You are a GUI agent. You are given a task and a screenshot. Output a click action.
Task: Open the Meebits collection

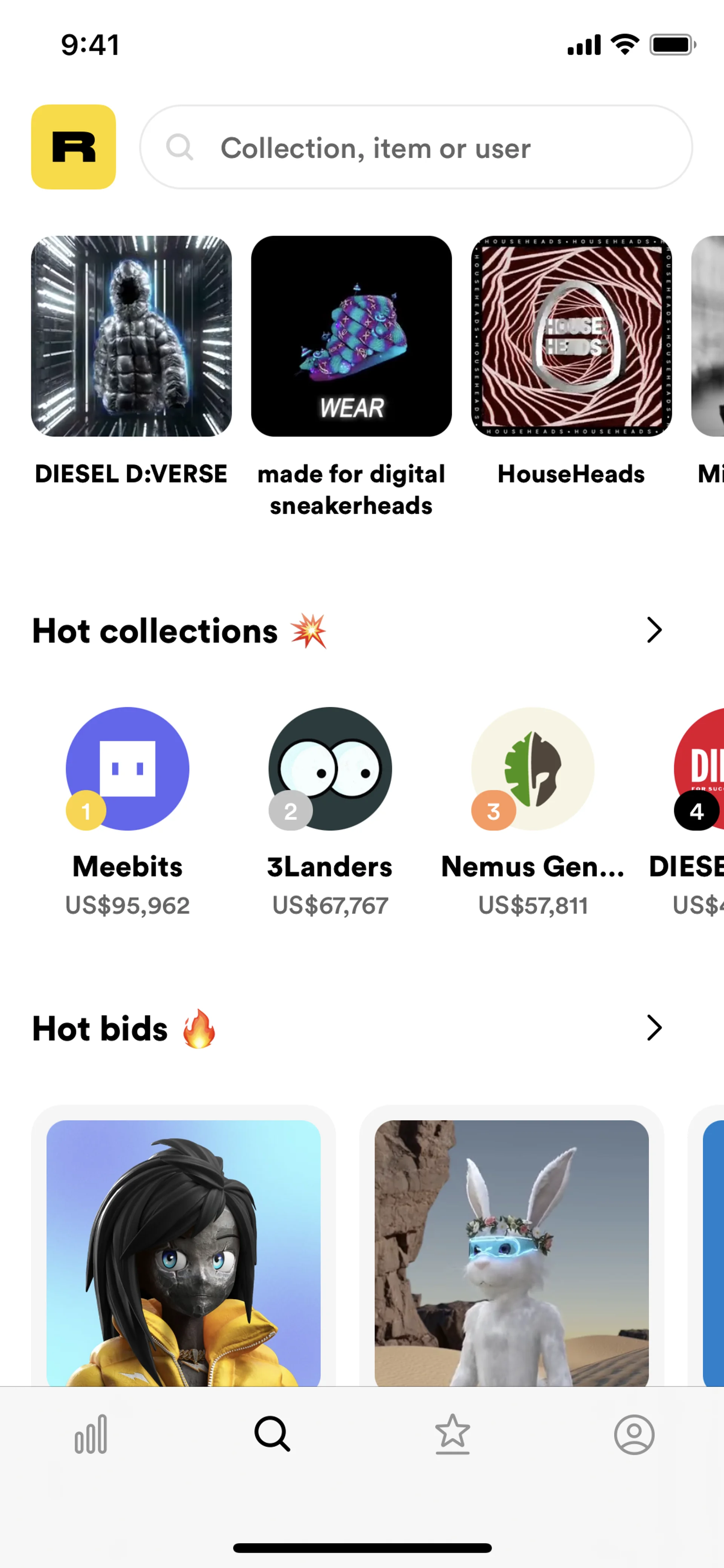click(x=127, y=769)
